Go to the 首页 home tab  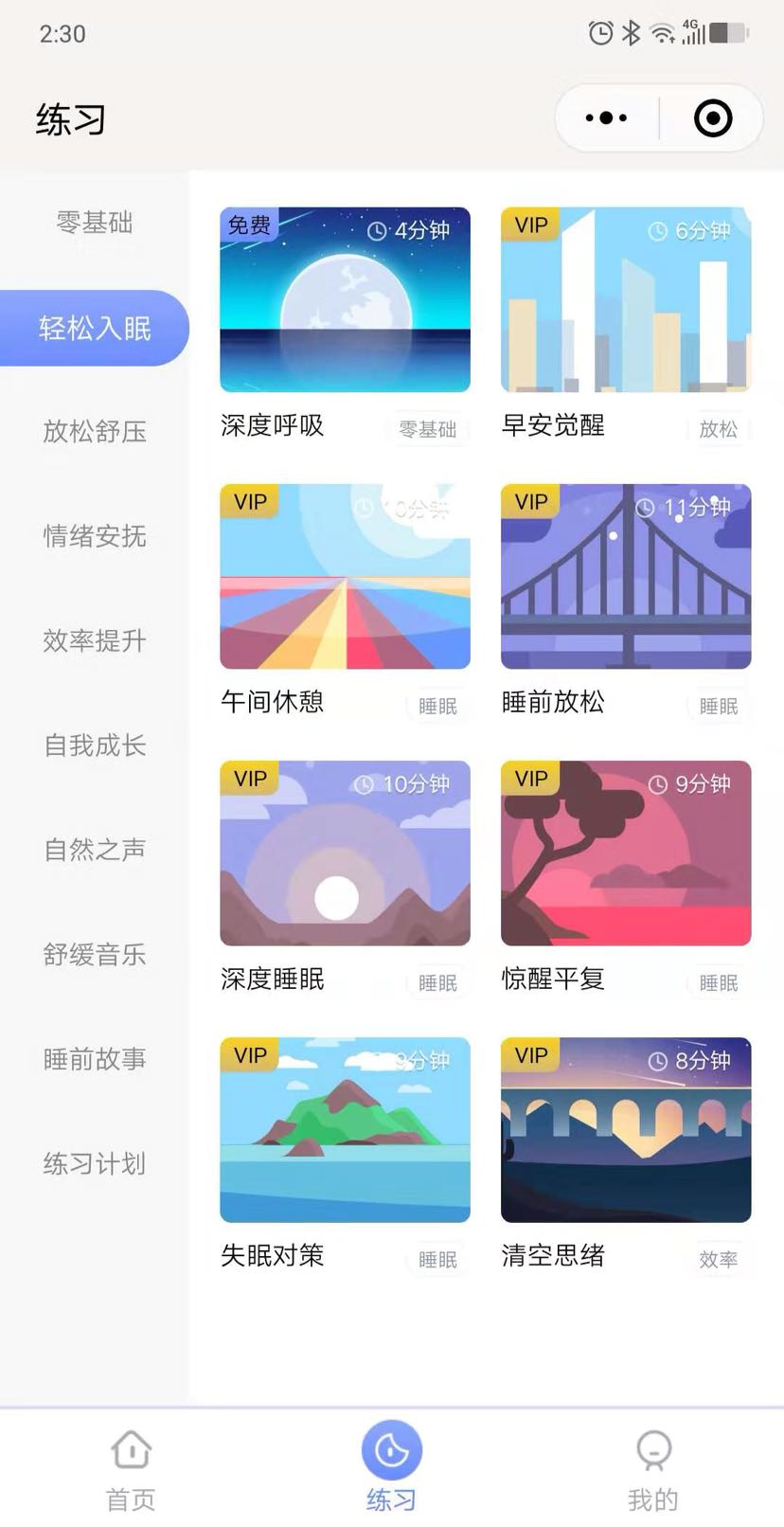coord(131,1467)
